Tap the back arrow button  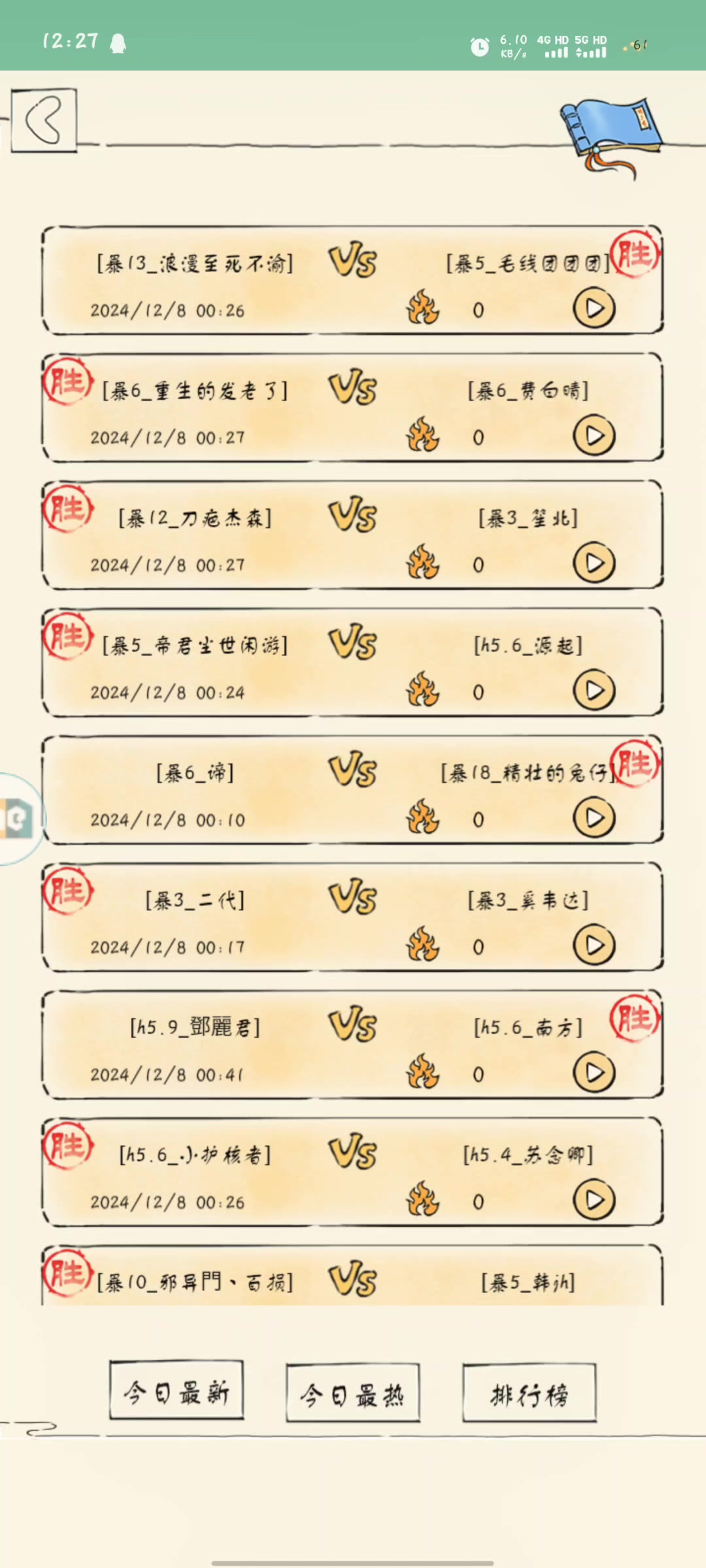44,120
